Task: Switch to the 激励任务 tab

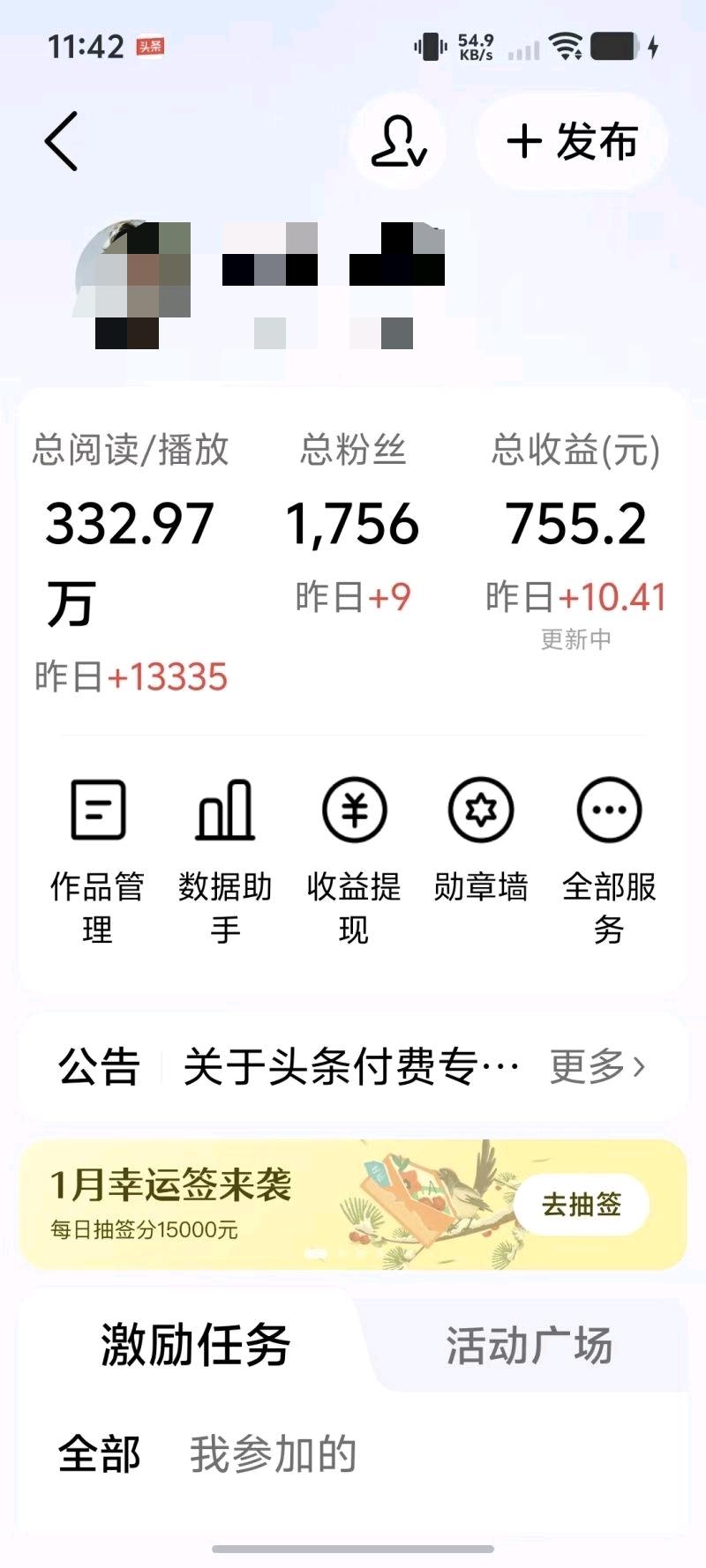Action: pyautogui.click(x=194, y=1344)
